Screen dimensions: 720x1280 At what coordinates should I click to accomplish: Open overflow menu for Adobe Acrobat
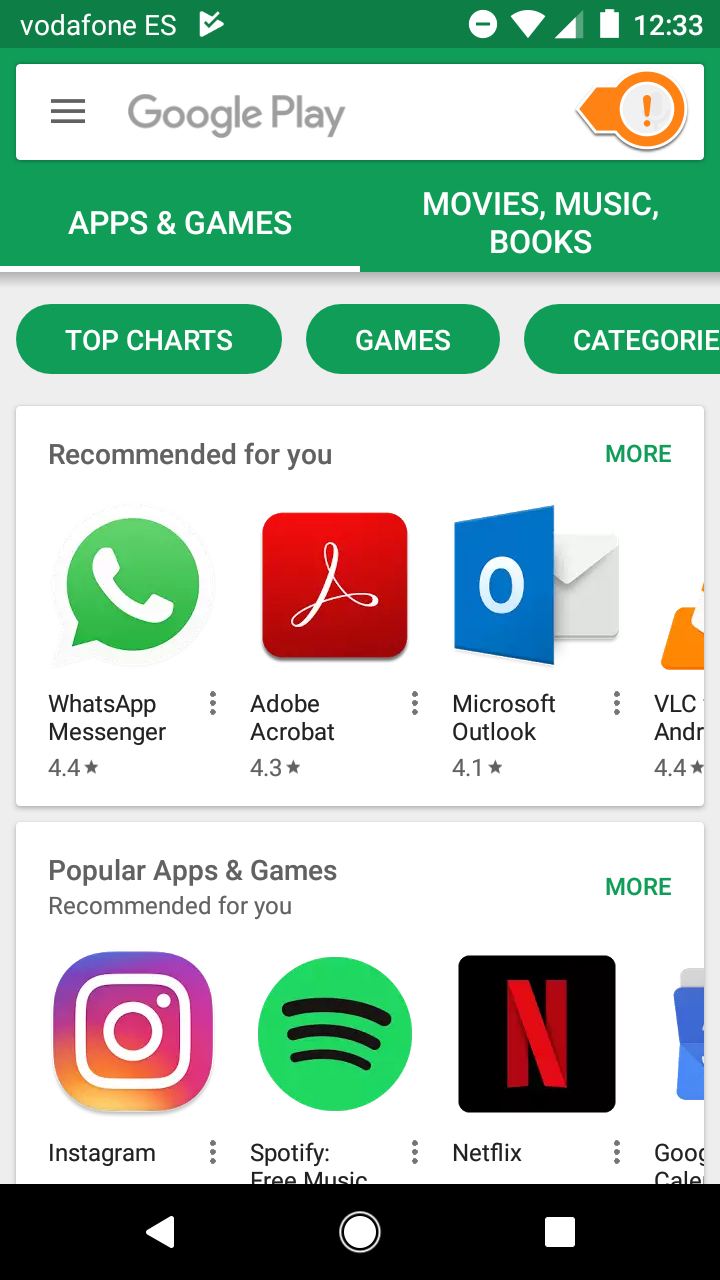[414, 704]
